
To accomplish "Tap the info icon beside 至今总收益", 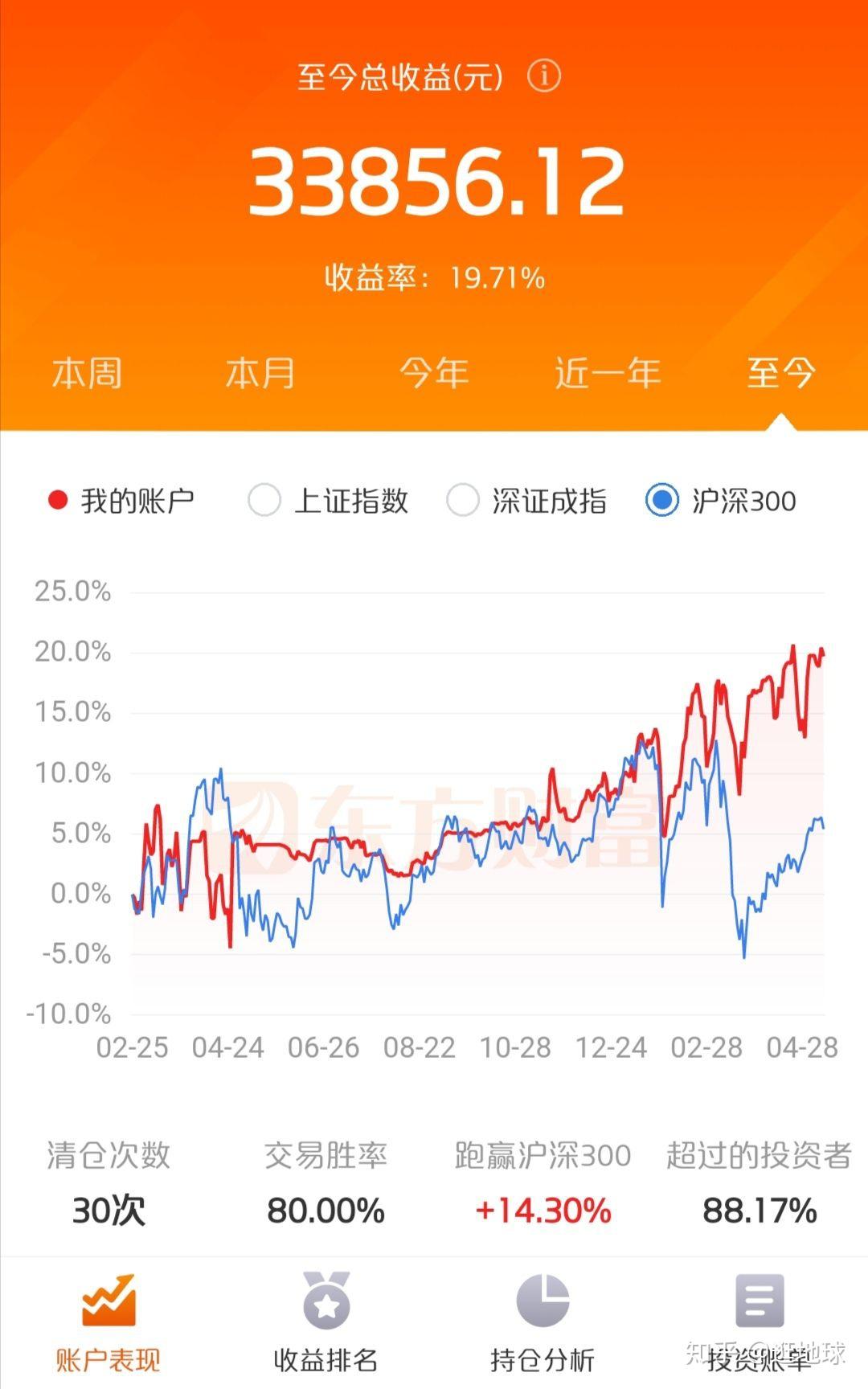I will coord(544,77).
